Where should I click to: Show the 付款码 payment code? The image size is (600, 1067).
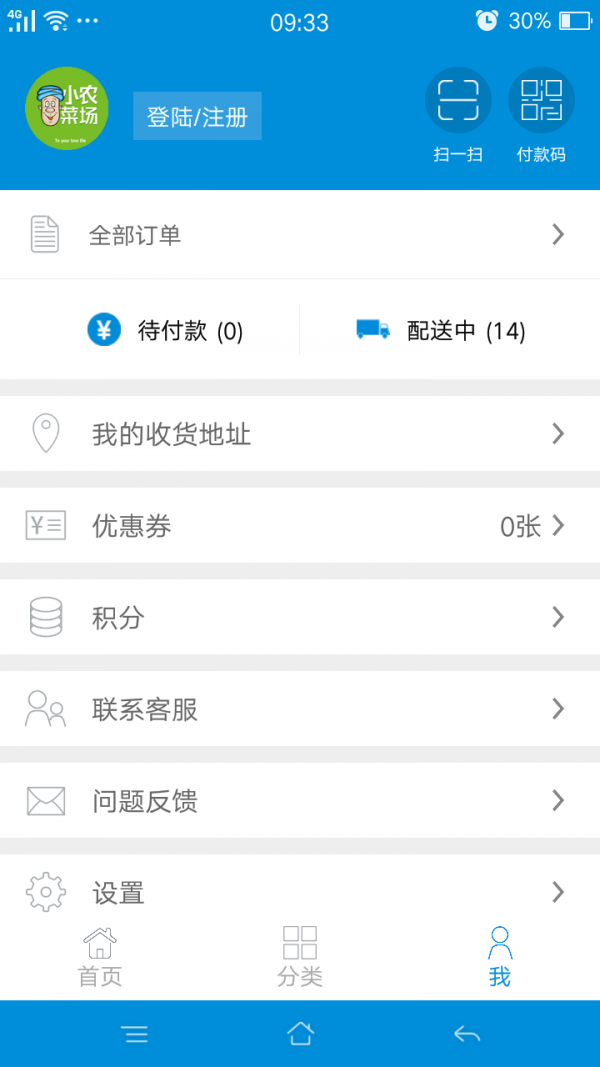click(541, 101)
